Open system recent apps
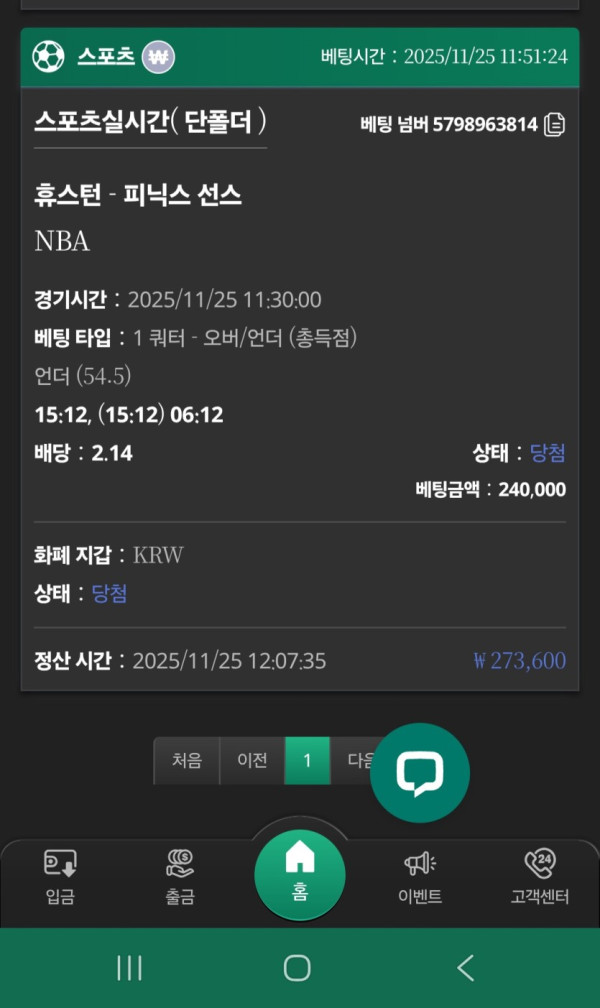This screenshot has height=1008, width=600. [x=129, y=967]
